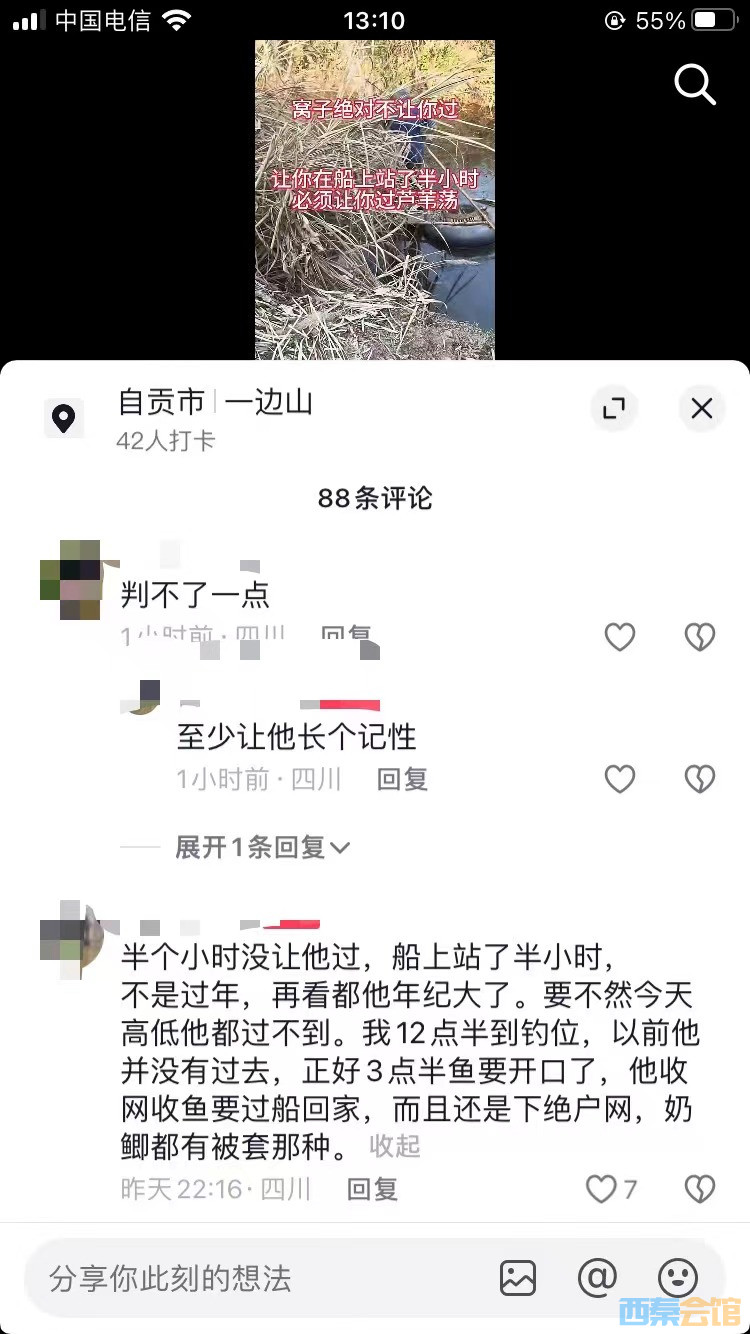Open the search magnifier icon

pyautogui.click(x=695, y=85)
